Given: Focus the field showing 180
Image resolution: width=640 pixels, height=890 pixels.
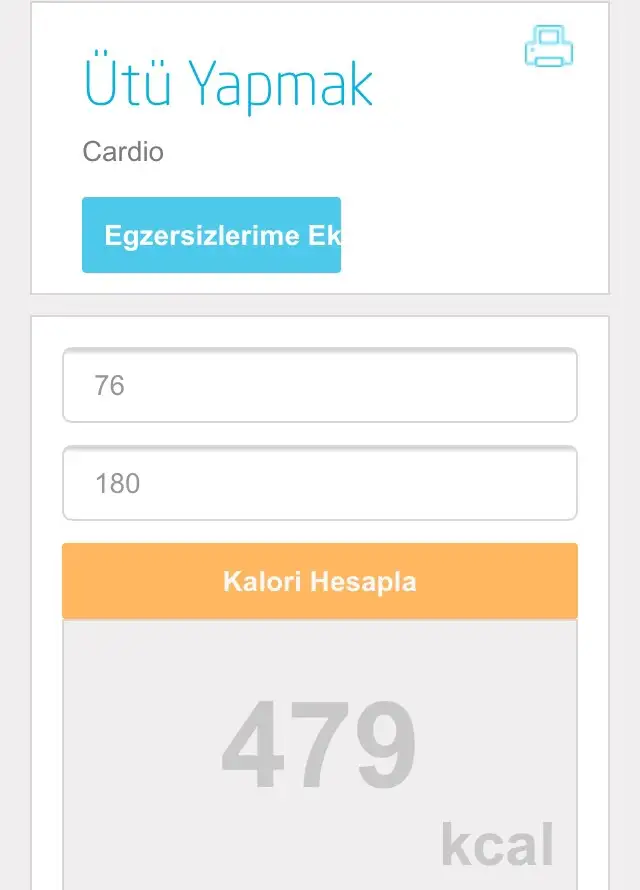Looking at the screenshot, I should [x=320, y=483].
